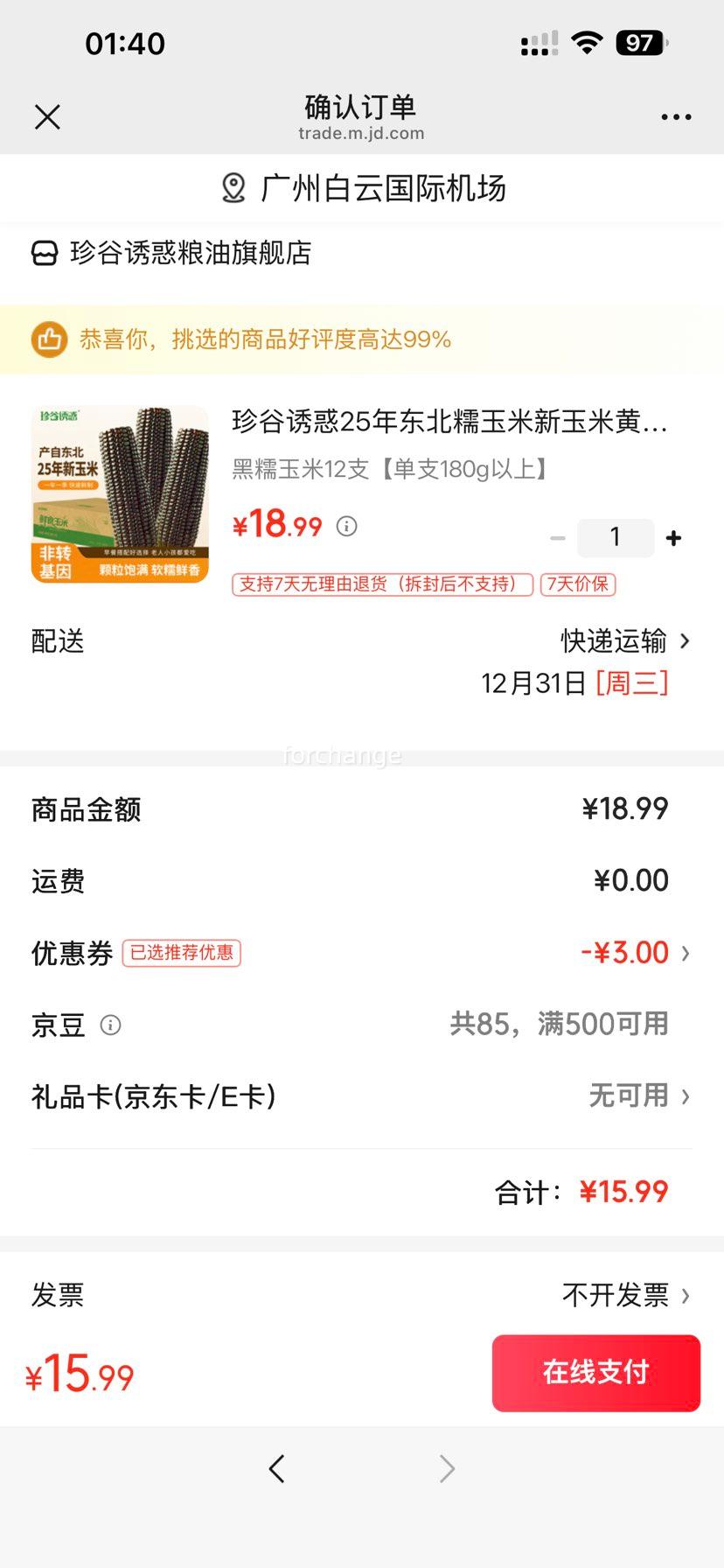Increase quantity with the plus stepper

tap(673, 537)
